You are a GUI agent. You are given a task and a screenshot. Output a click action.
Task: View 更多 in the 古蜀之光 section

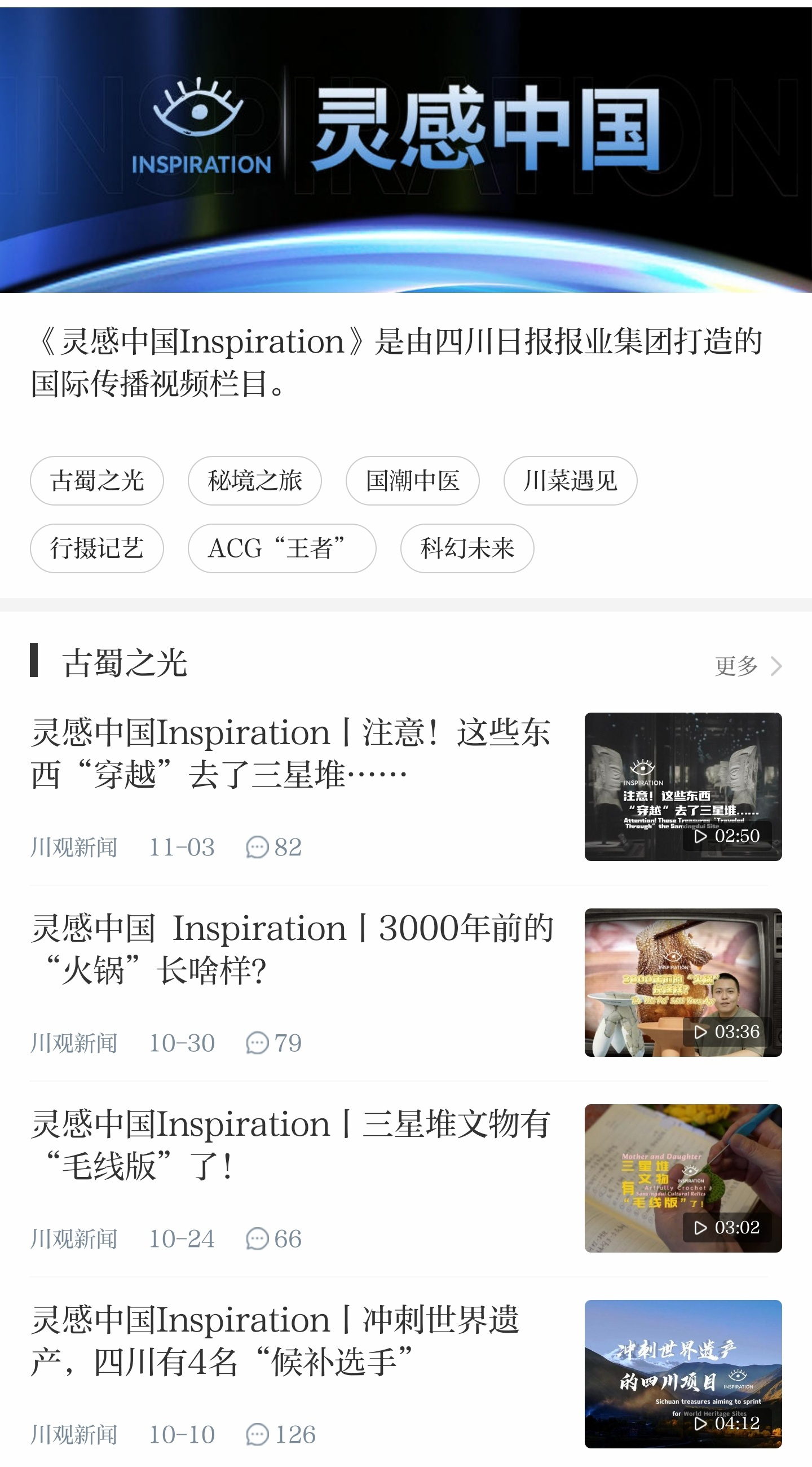point(747,666)
